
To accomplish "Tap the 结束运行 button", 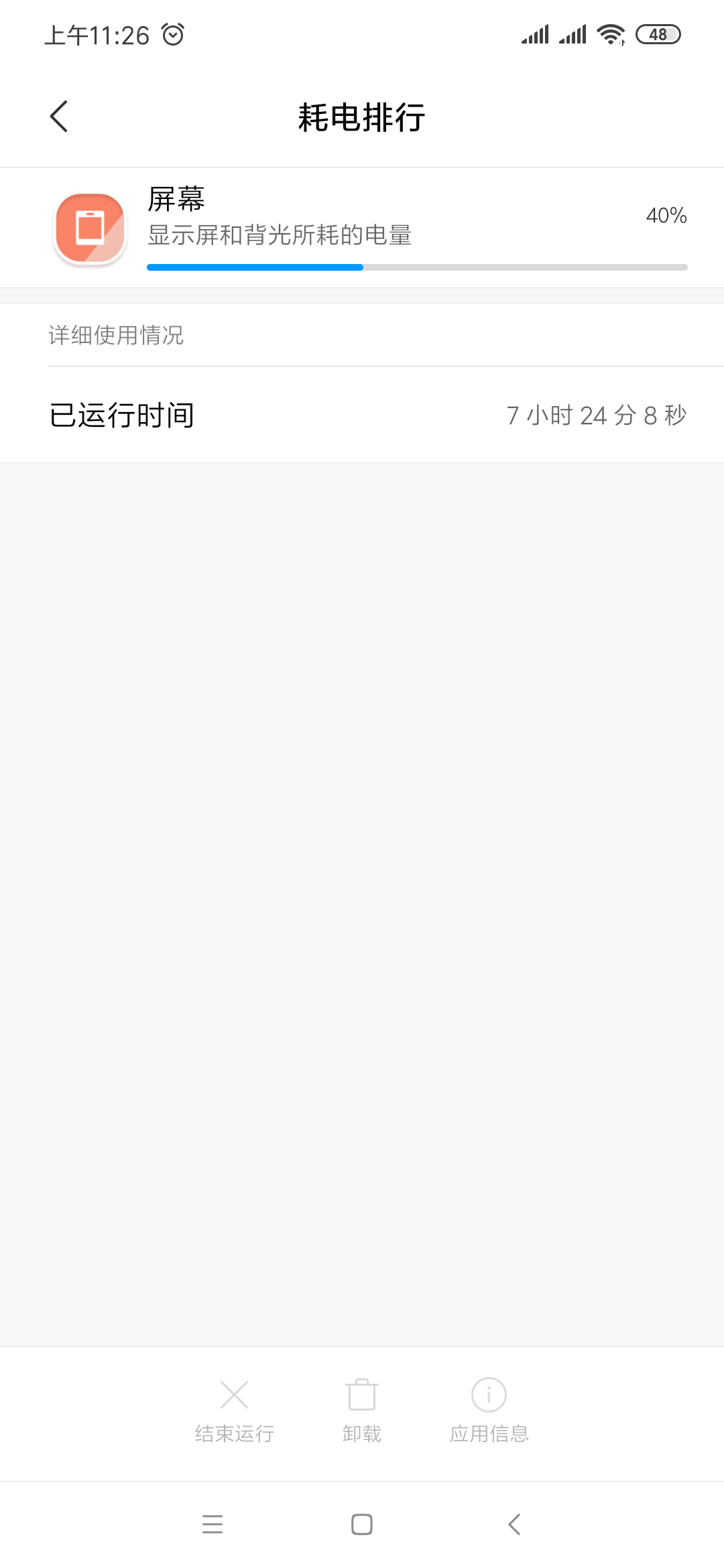I will (x=235, y=1411).
